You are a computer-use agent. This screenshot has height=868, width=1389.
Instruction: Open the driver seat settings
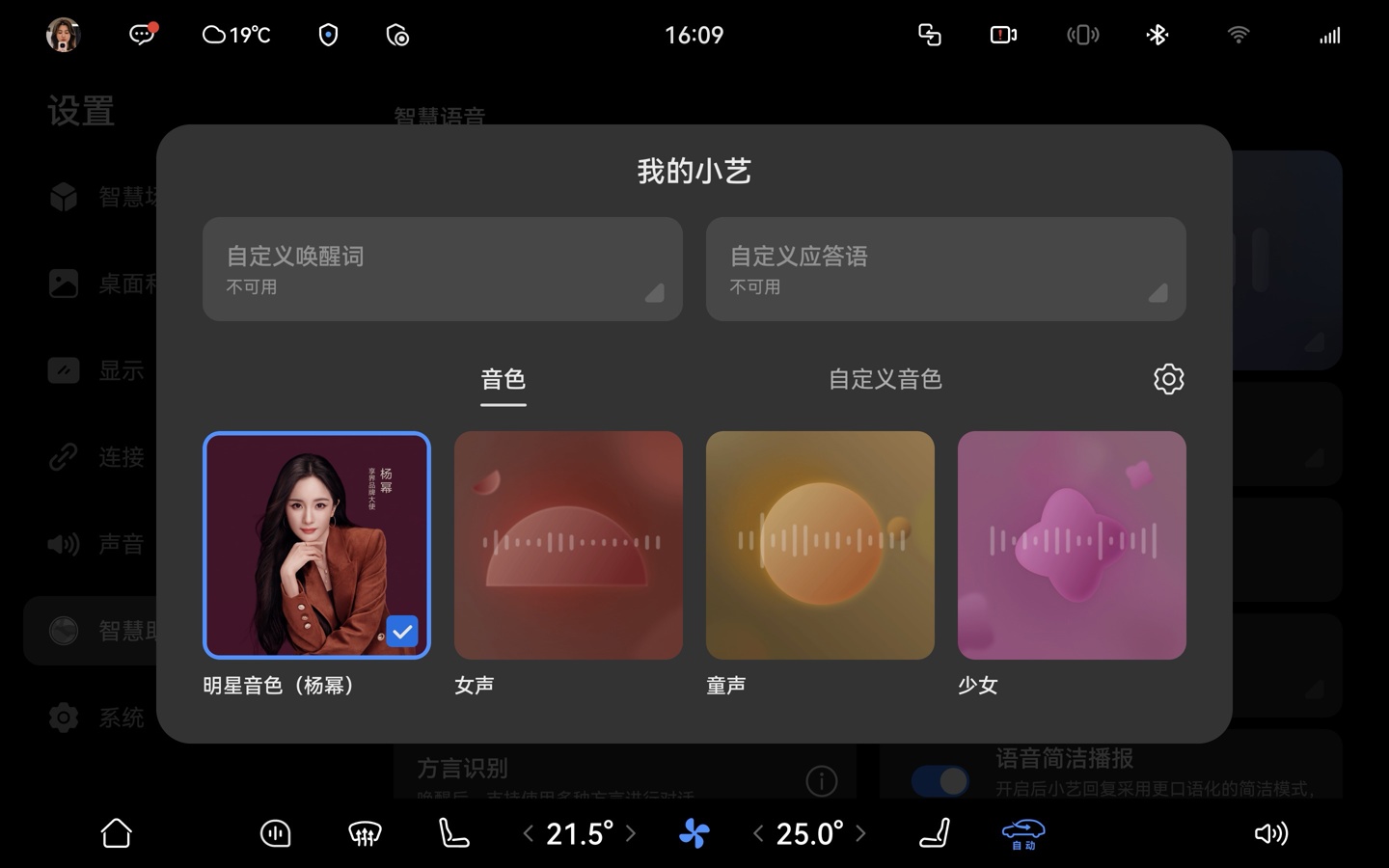click(453, 833)
